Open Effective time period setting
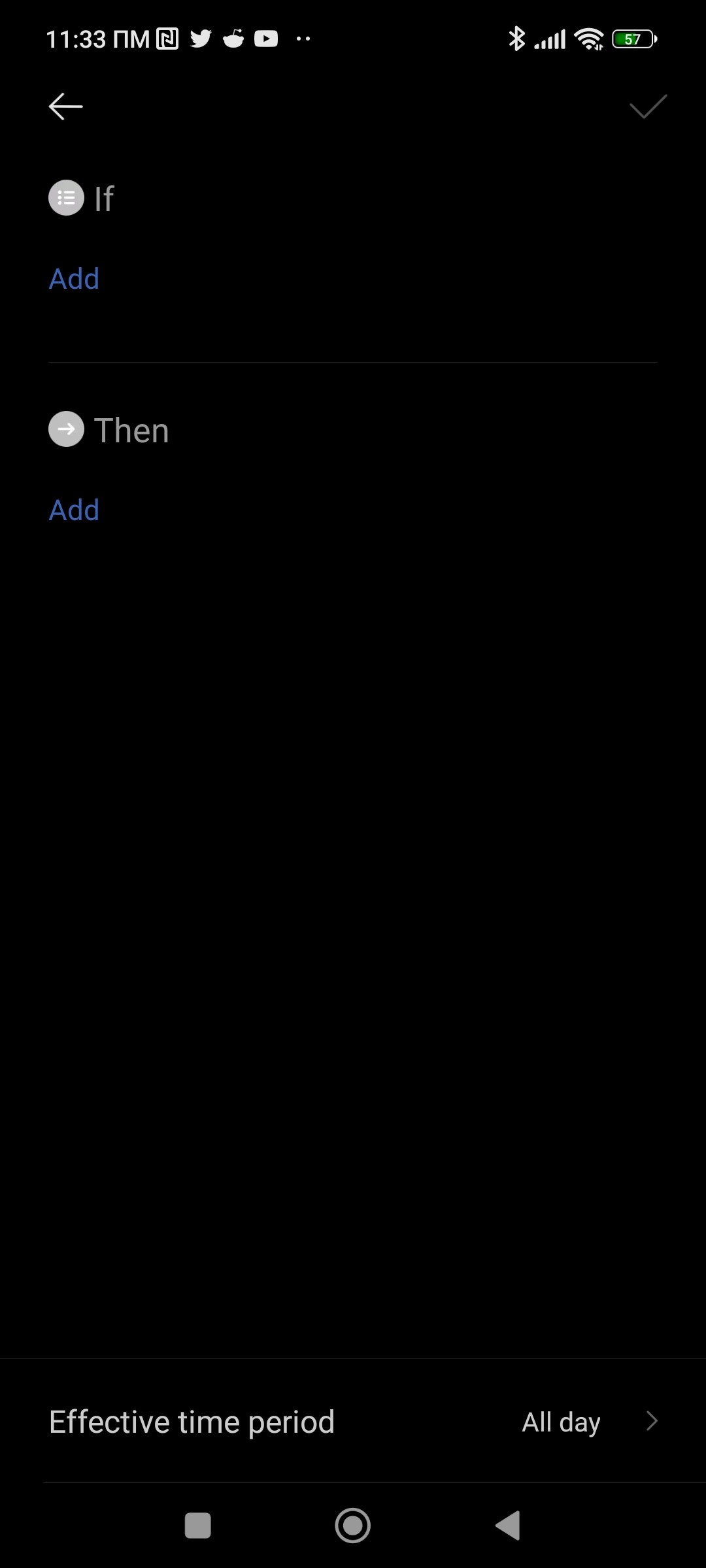This screenshot has width=706, height=1568. pyautogui.click(x=353, y=1422)
